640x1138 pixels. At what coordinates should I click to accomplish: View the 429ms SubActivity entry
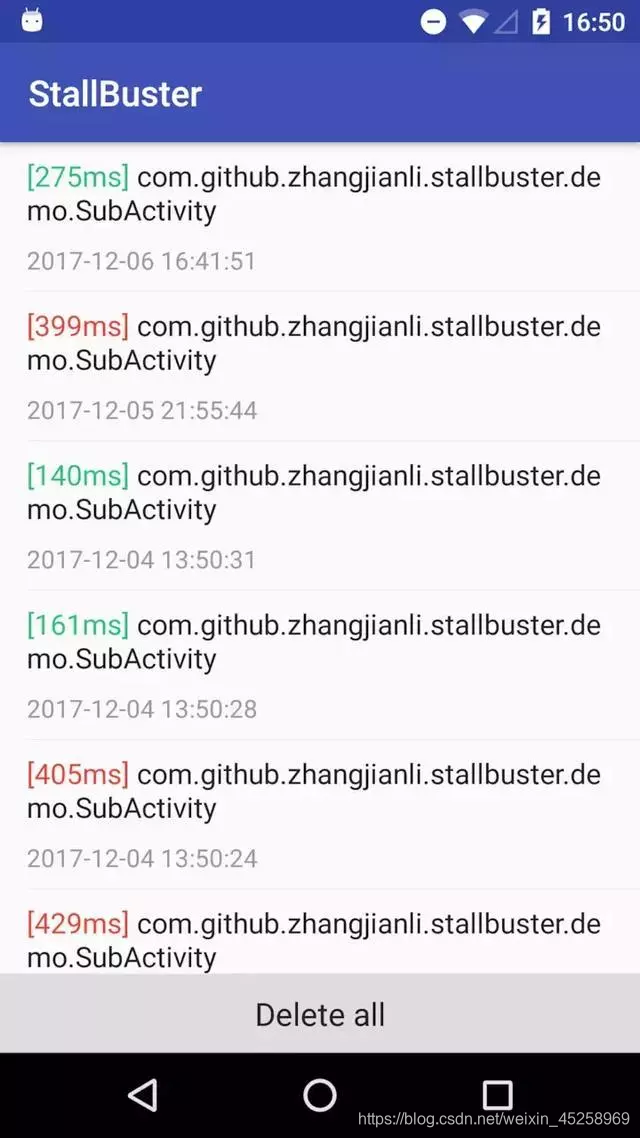[x=320, y=940]
